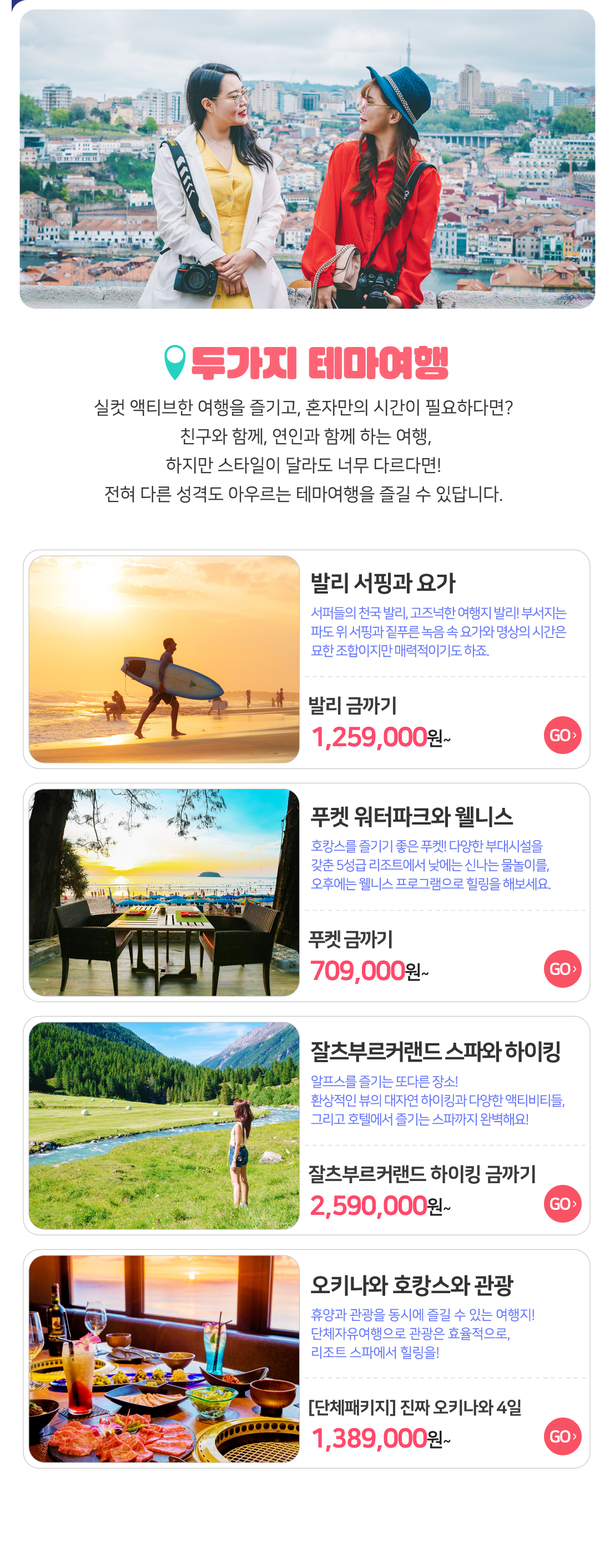
Task: Open the 잘츠부르커랜드 스파와 하이킹 photo card
Action: point(164,1125)
